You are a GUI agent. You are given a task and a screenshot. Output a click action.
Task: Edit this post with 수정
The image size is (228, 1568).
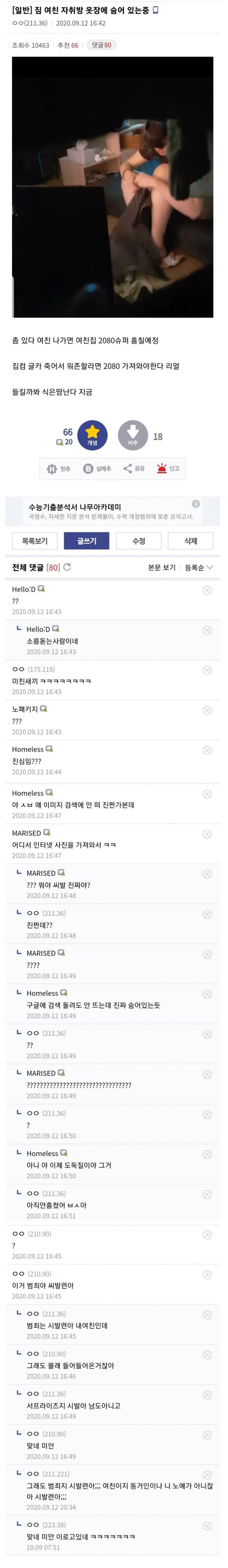(139, 541)
